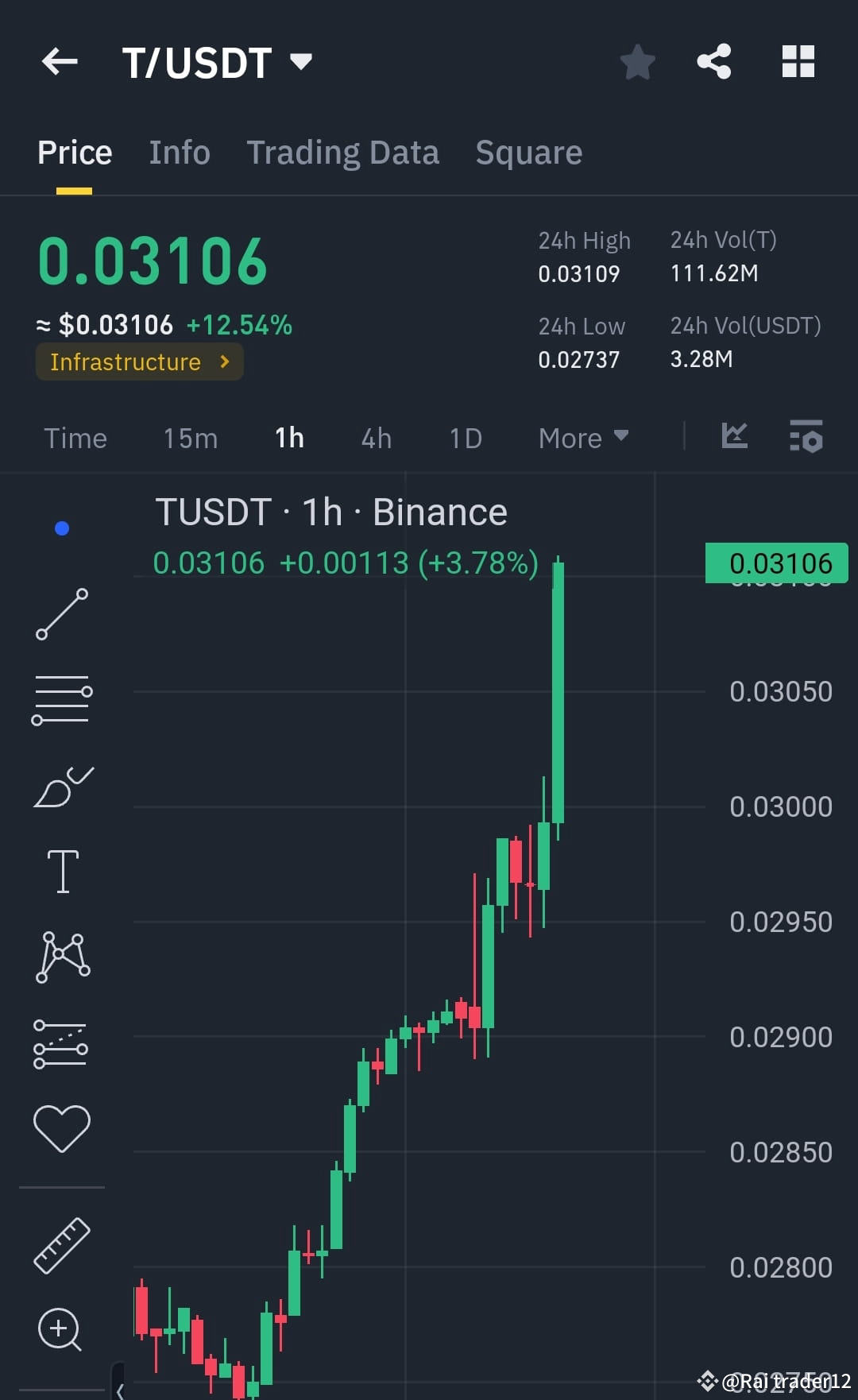Switch to the Trading Data tab
The image size is (858, 1400).
(343, 152)
